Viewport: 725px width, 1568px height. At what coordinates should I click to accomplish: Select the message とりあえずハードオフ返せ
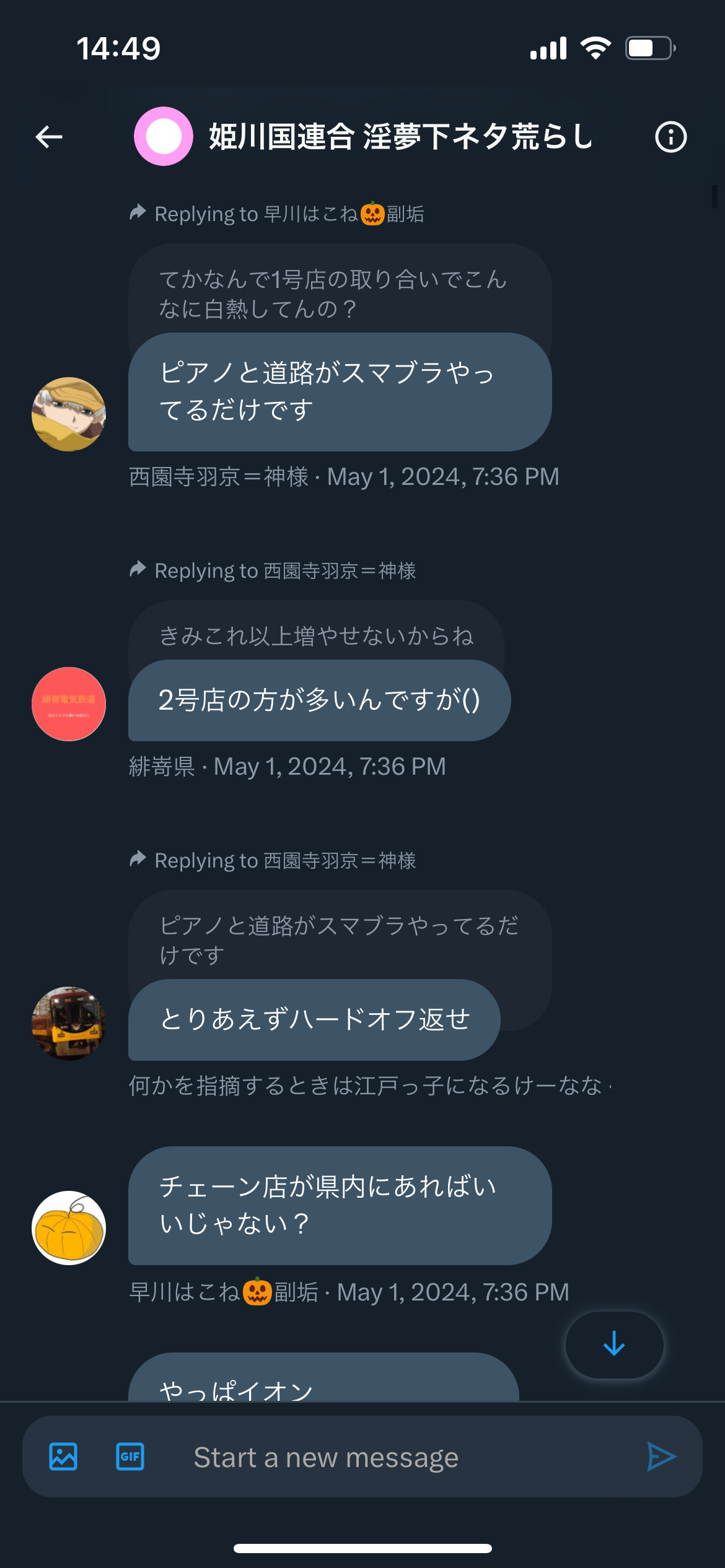click(x=314, y=1020)
